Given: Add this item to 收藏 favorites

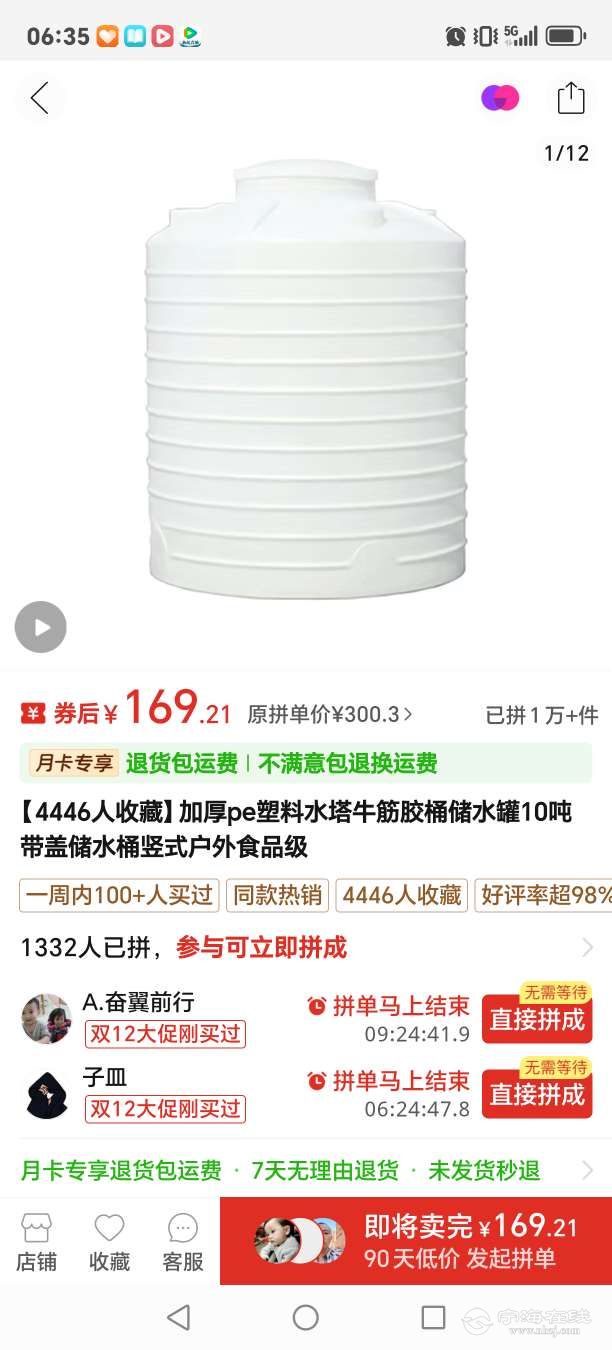Looking at the screenshot, I should click(109, 1241).
